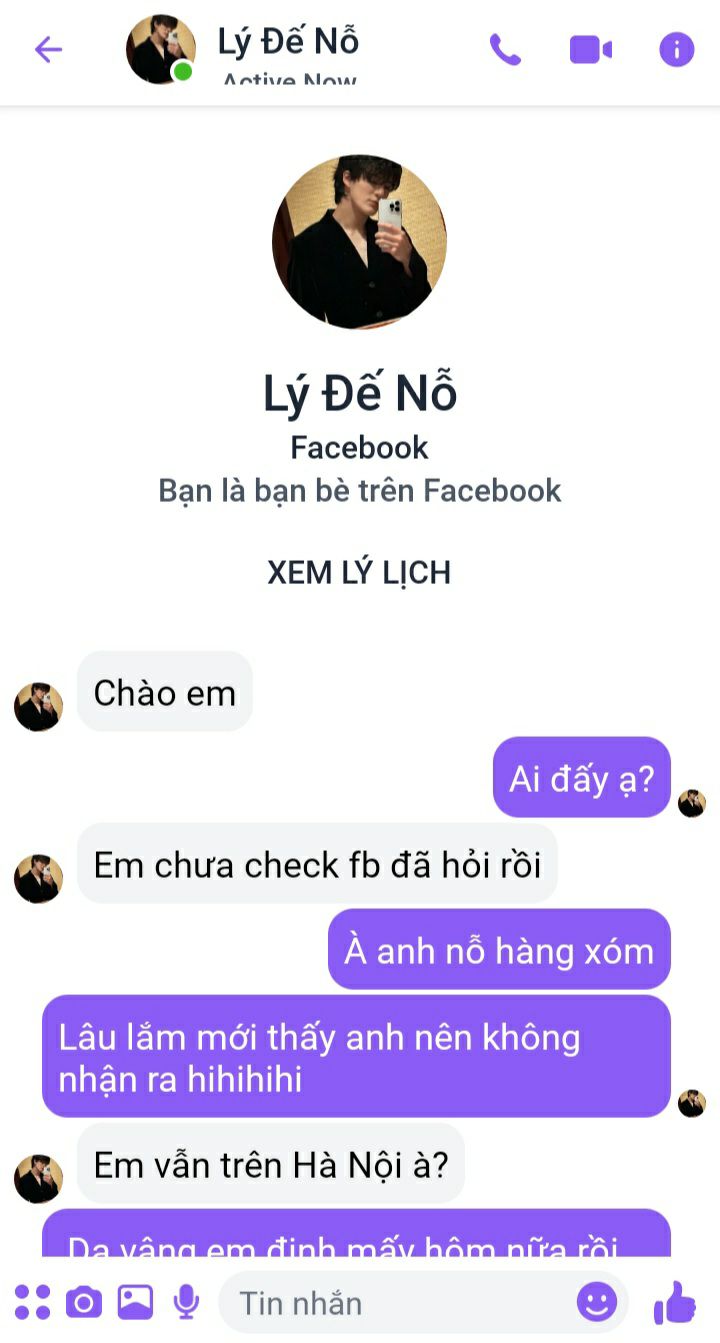Tap the header name Lý Đế Nỗ

[x=288, y=41]
